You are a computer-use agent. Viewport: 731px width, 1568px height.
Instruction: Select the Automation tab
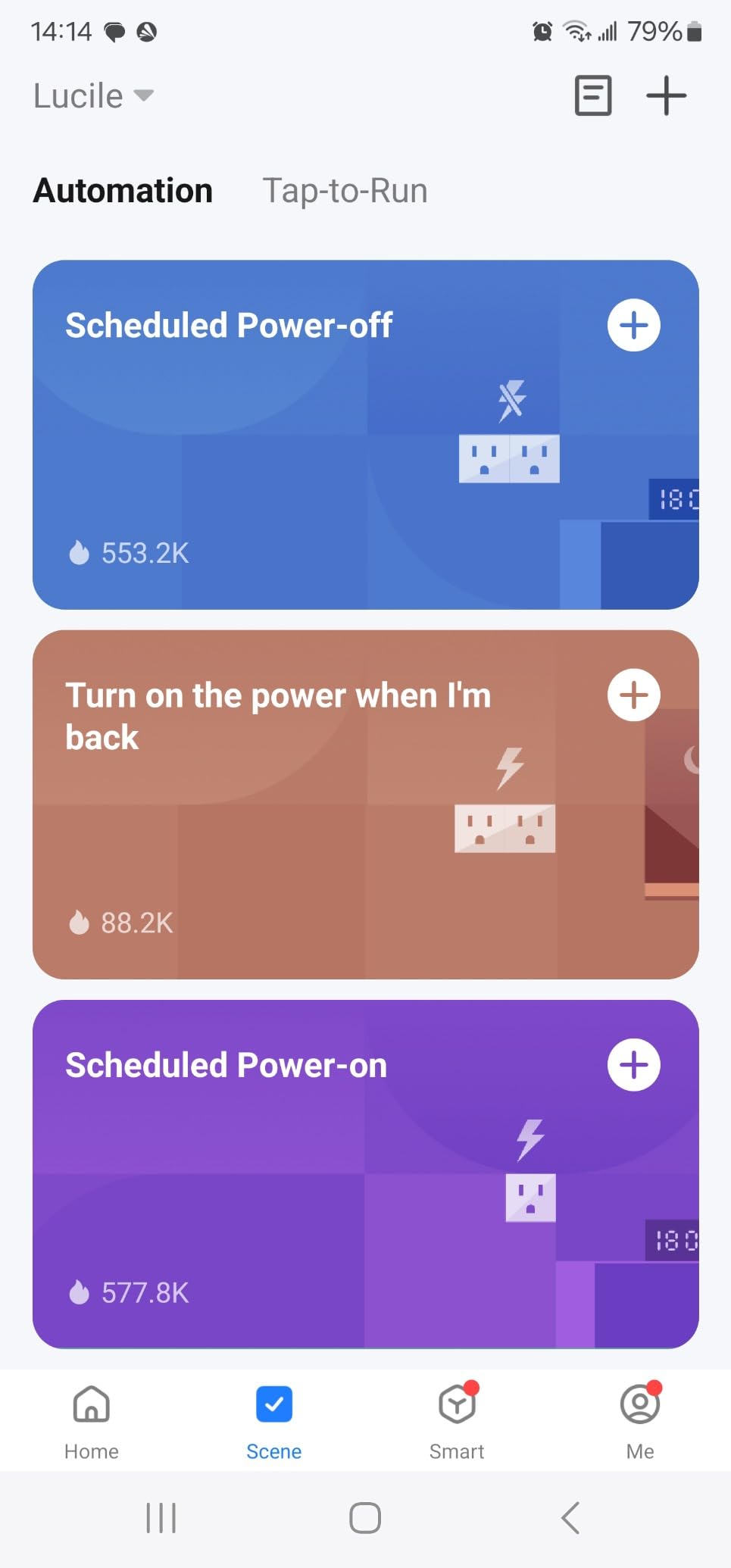pyautogui.click(x=123, y=191)
